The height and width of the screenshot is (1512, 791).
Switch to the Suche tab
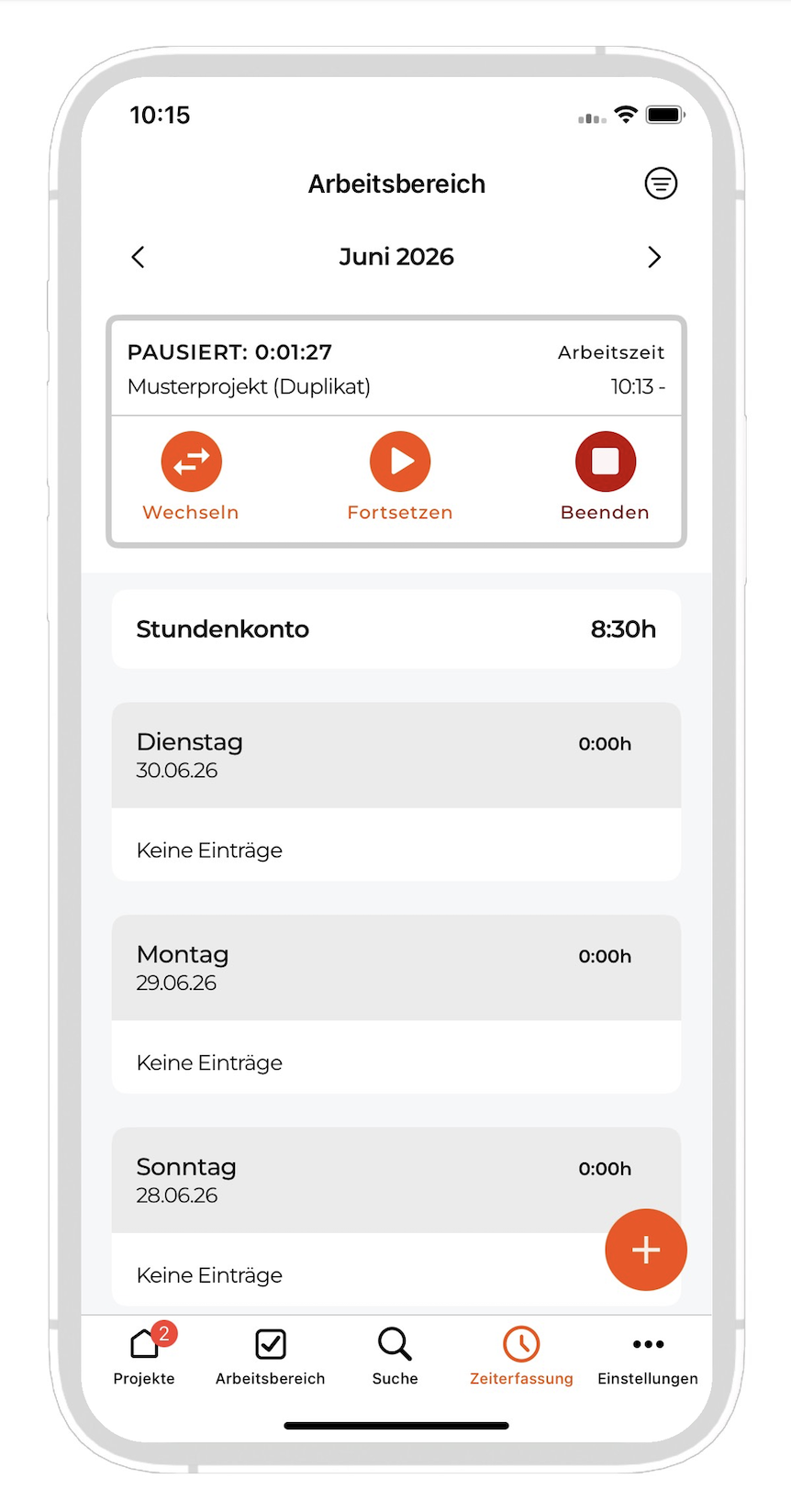[x=395, y=1355]
